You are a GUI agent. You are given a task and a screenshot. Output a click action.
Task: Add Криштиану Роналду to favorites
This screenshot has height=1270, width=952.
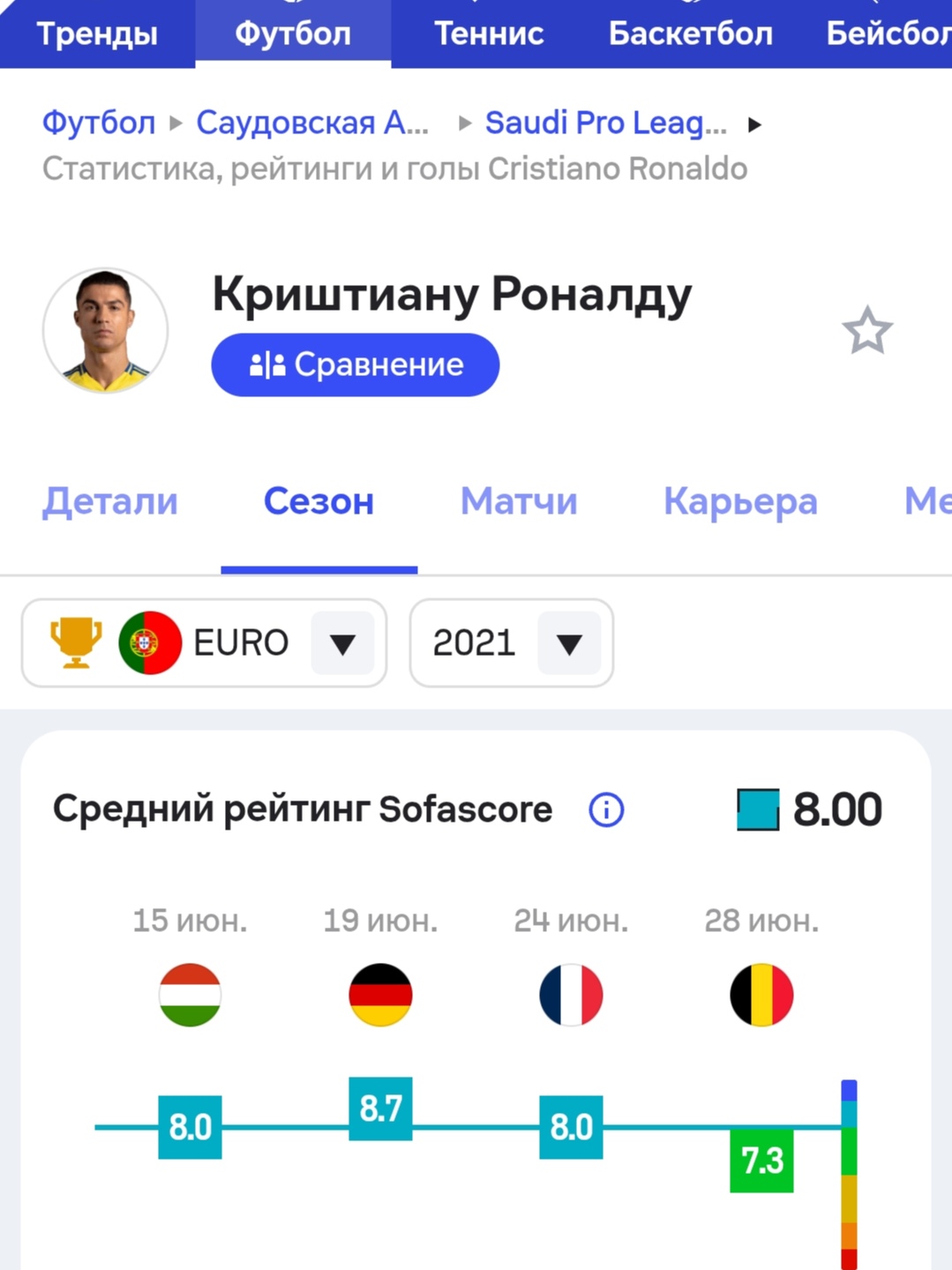pyautogui.click(x=866, y=331)
